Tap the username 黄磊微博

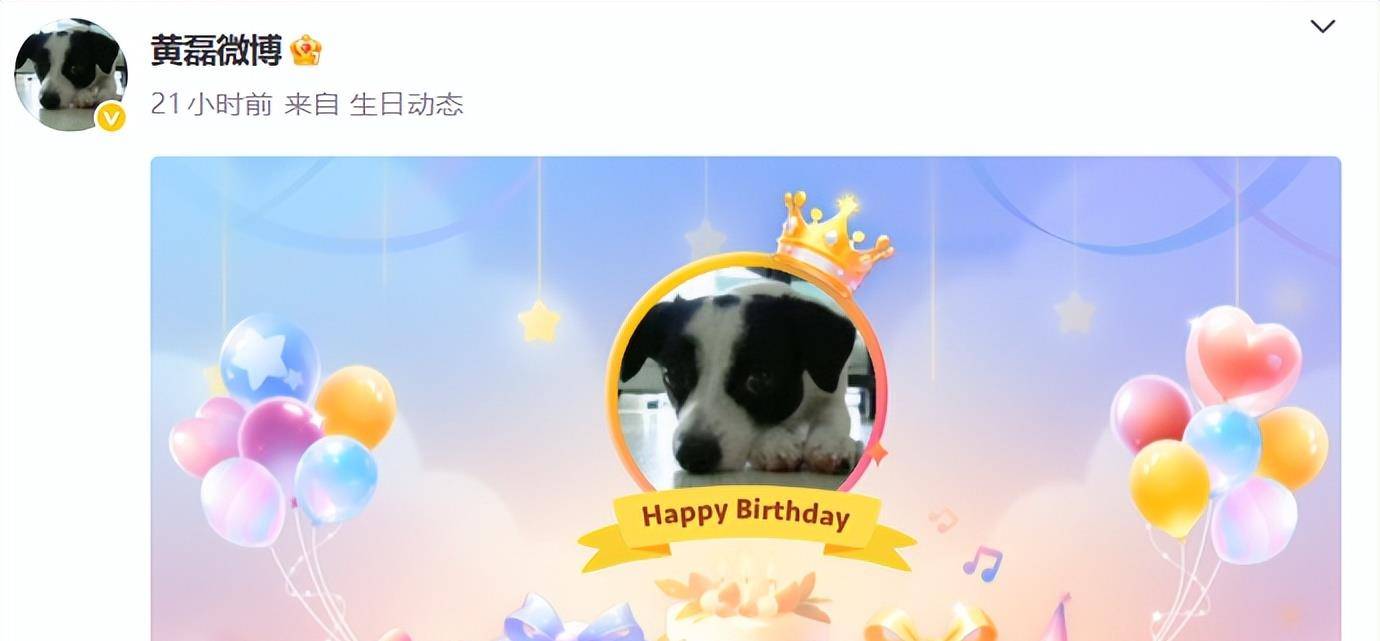click(216, 50)
